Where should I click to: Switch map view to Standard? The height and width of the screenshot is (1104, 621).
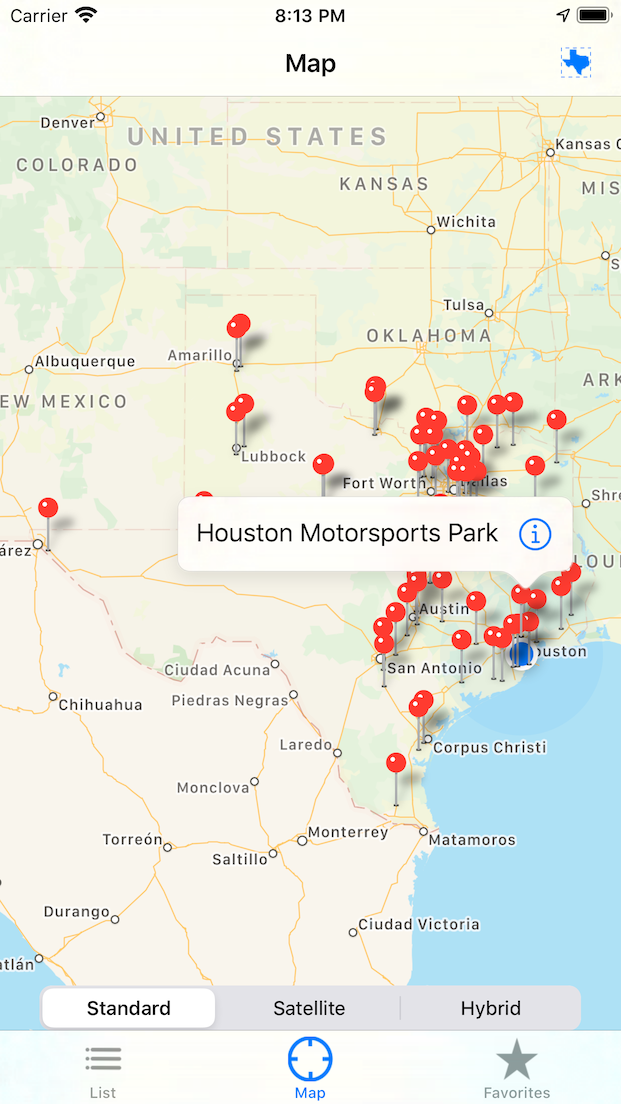(129, 1008)
